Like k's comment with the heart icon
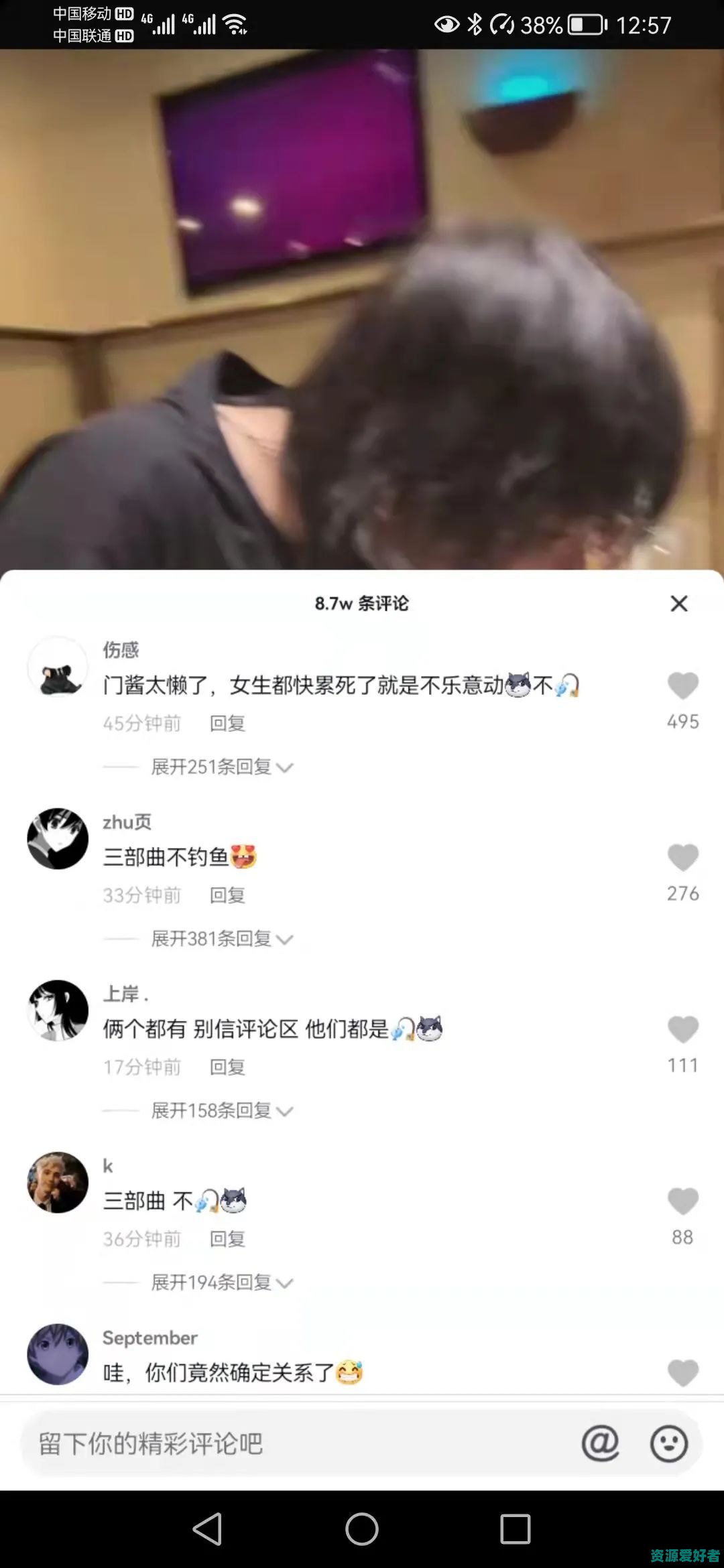The image size is (724, 1568). (x=684, y=1202)
